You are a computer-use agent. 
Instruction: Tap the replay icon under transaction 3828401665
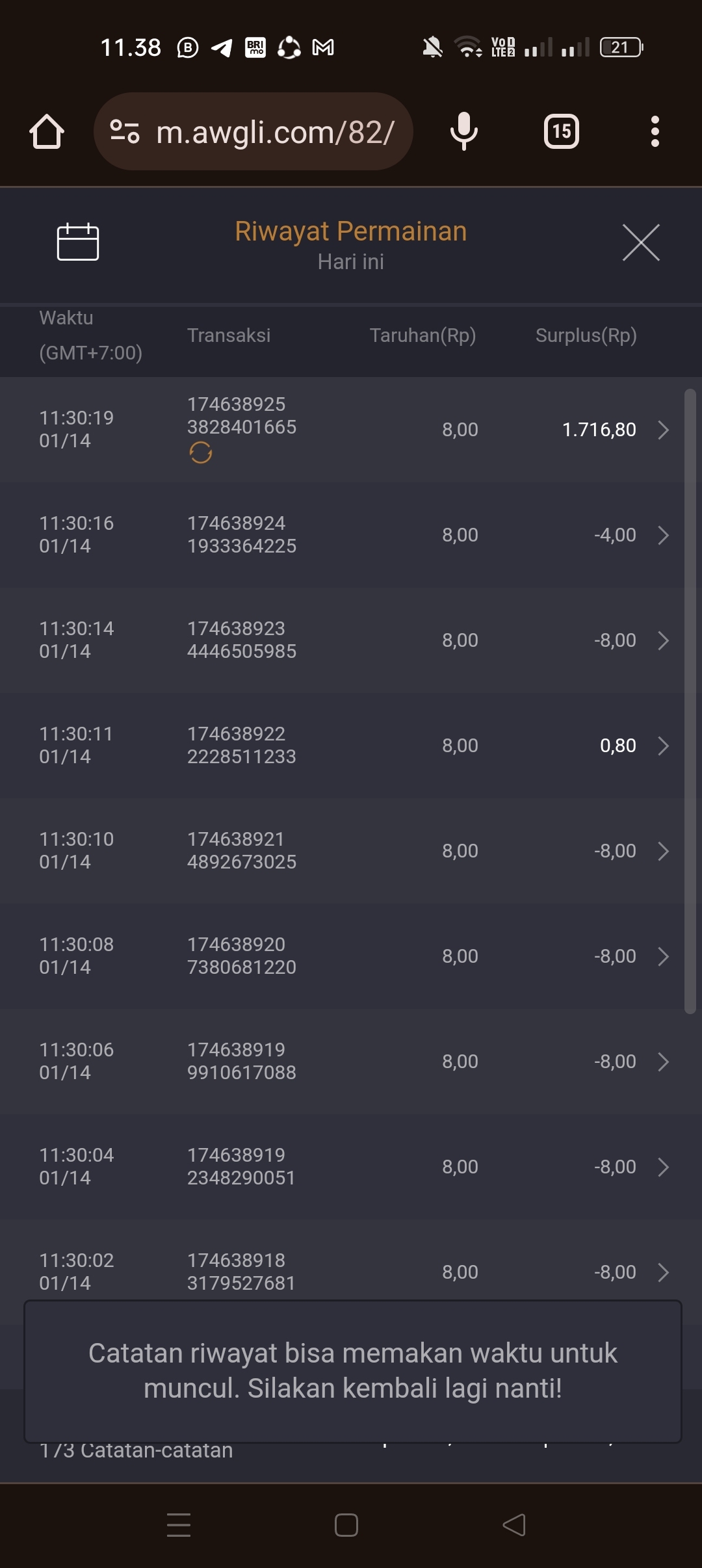click(x=201, y=452)
